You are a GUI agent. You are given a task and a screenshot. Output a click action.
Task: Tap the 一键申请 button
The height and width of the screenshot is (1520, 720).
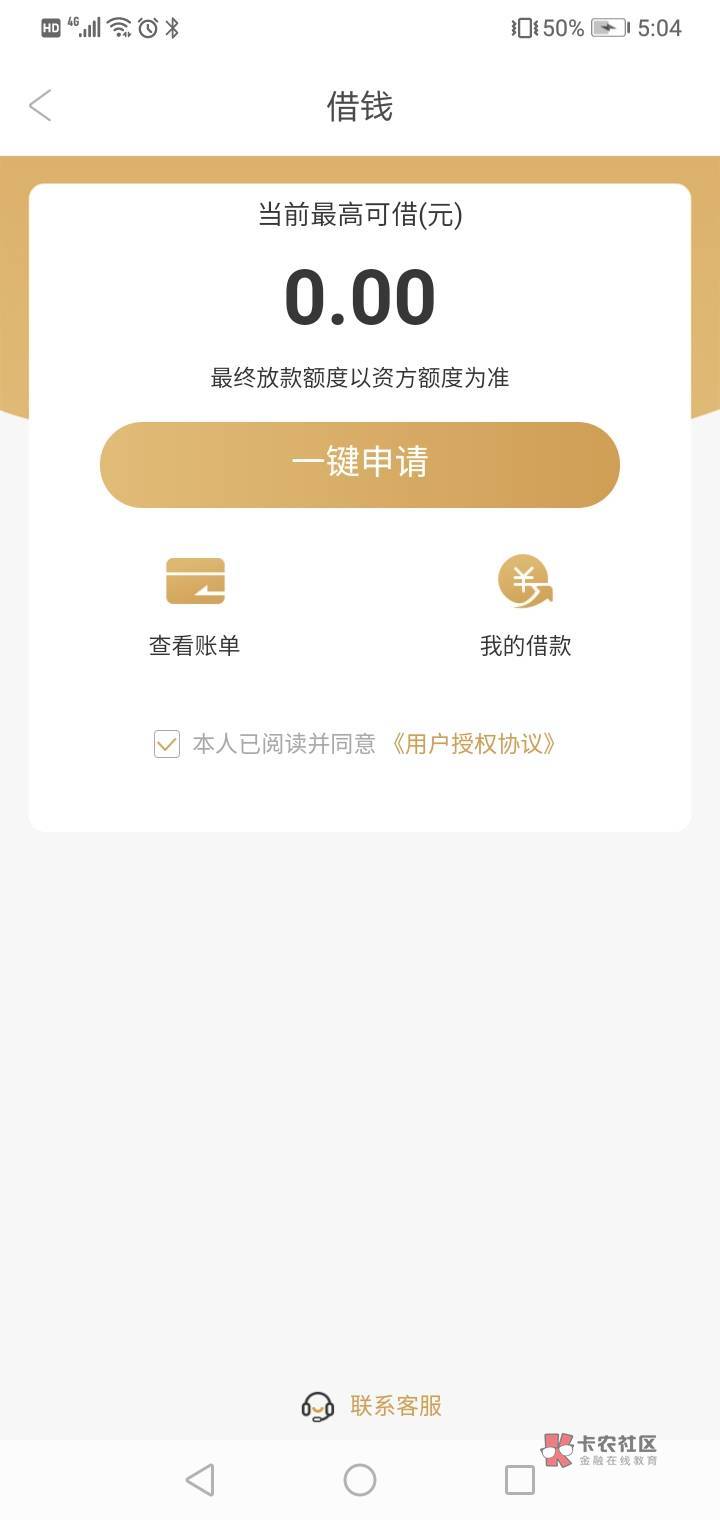coord(360,464)
